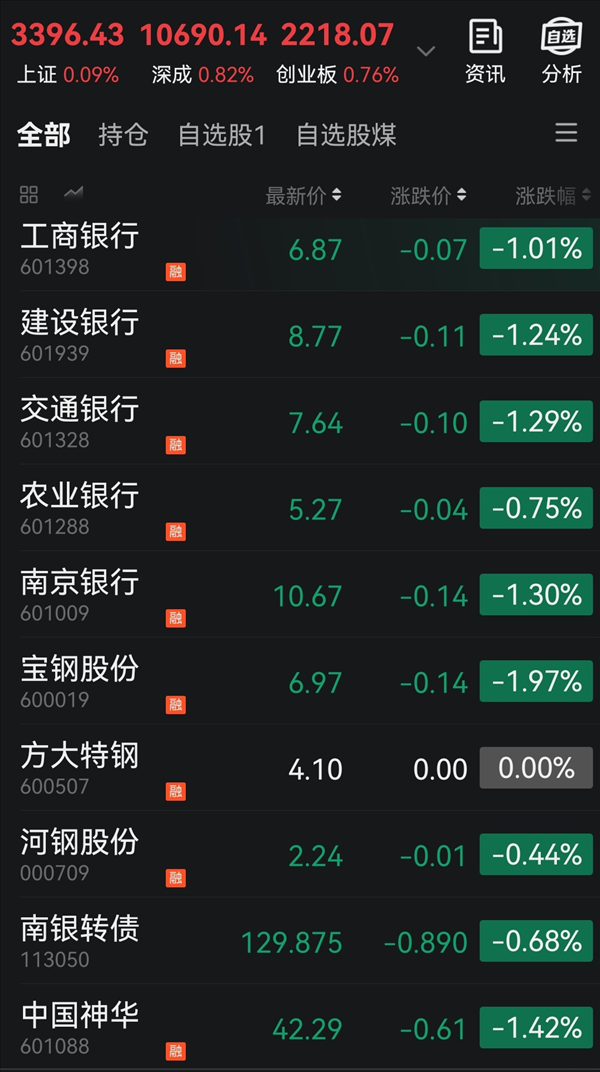Open 工商银行 stock details
Viewport: 600px width, 1072px height.
[x=300, y=249]
